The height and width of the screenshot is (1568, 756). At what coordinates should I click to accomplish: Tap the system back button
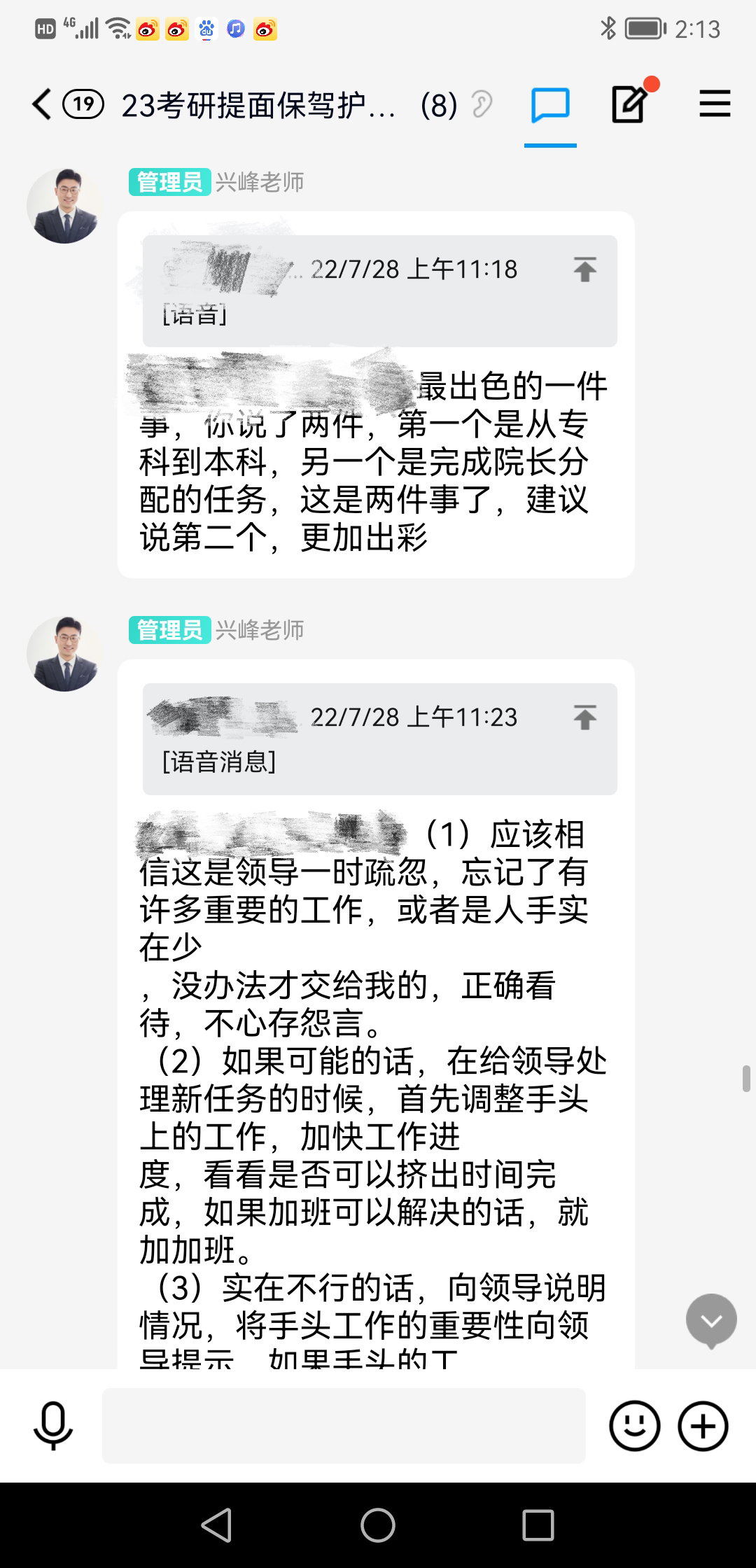point(216,1525)
